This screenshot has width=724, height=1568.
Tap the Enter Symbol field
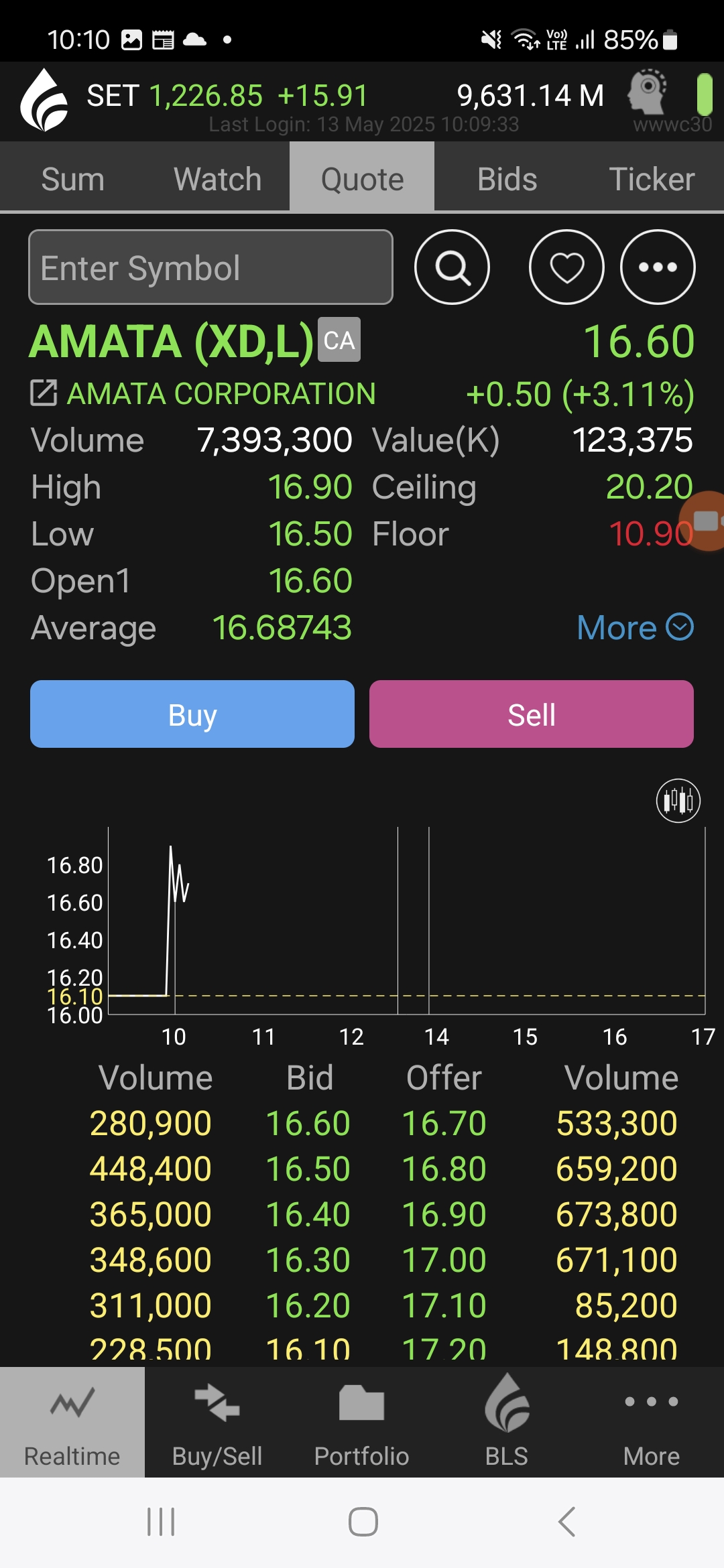point(210,267)
